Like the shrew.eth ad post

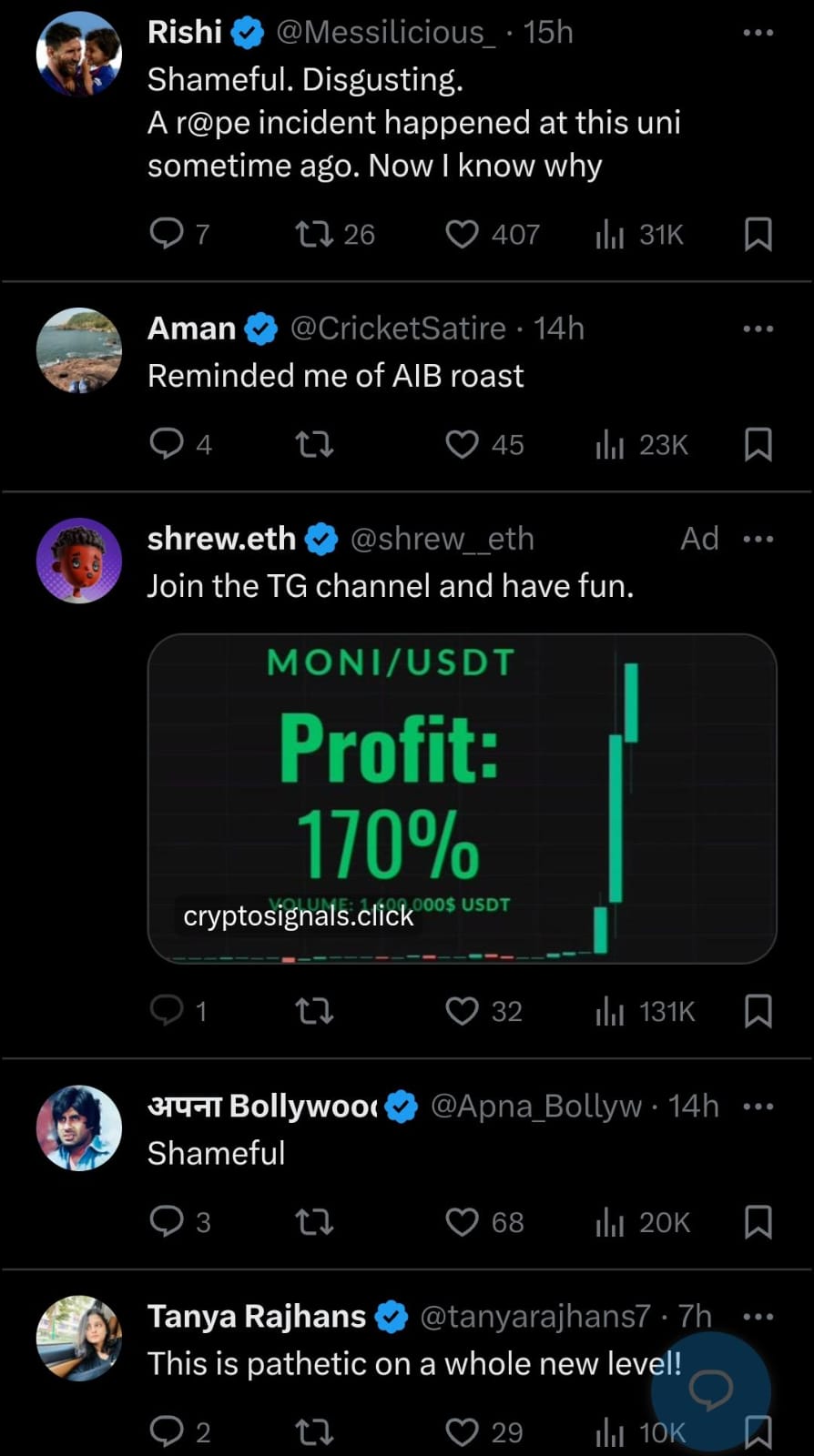[x=462, y=1011]
